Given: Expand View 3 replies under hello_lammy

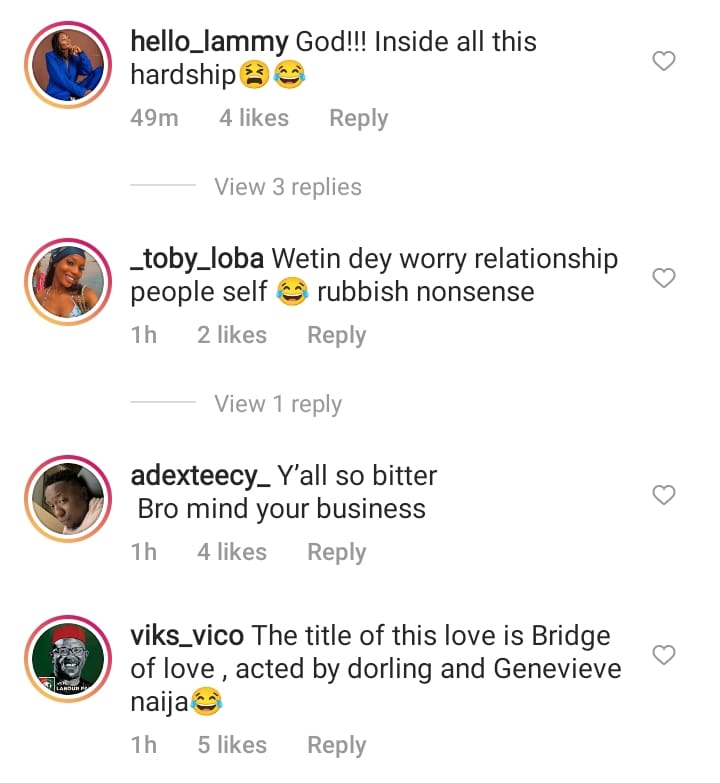Looking at the screenshot, I should [x=288, y=187].
